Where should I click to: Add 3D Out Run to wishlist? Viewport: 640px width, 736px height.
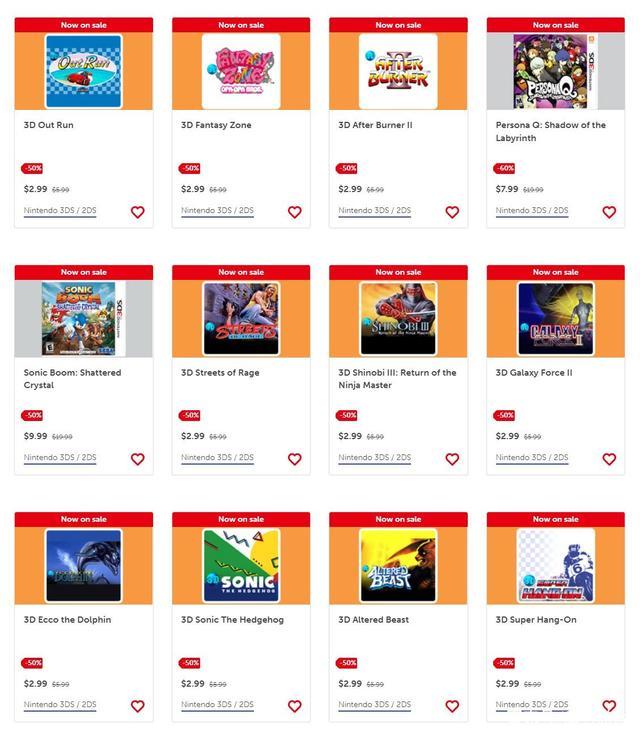tap(138, 212)
